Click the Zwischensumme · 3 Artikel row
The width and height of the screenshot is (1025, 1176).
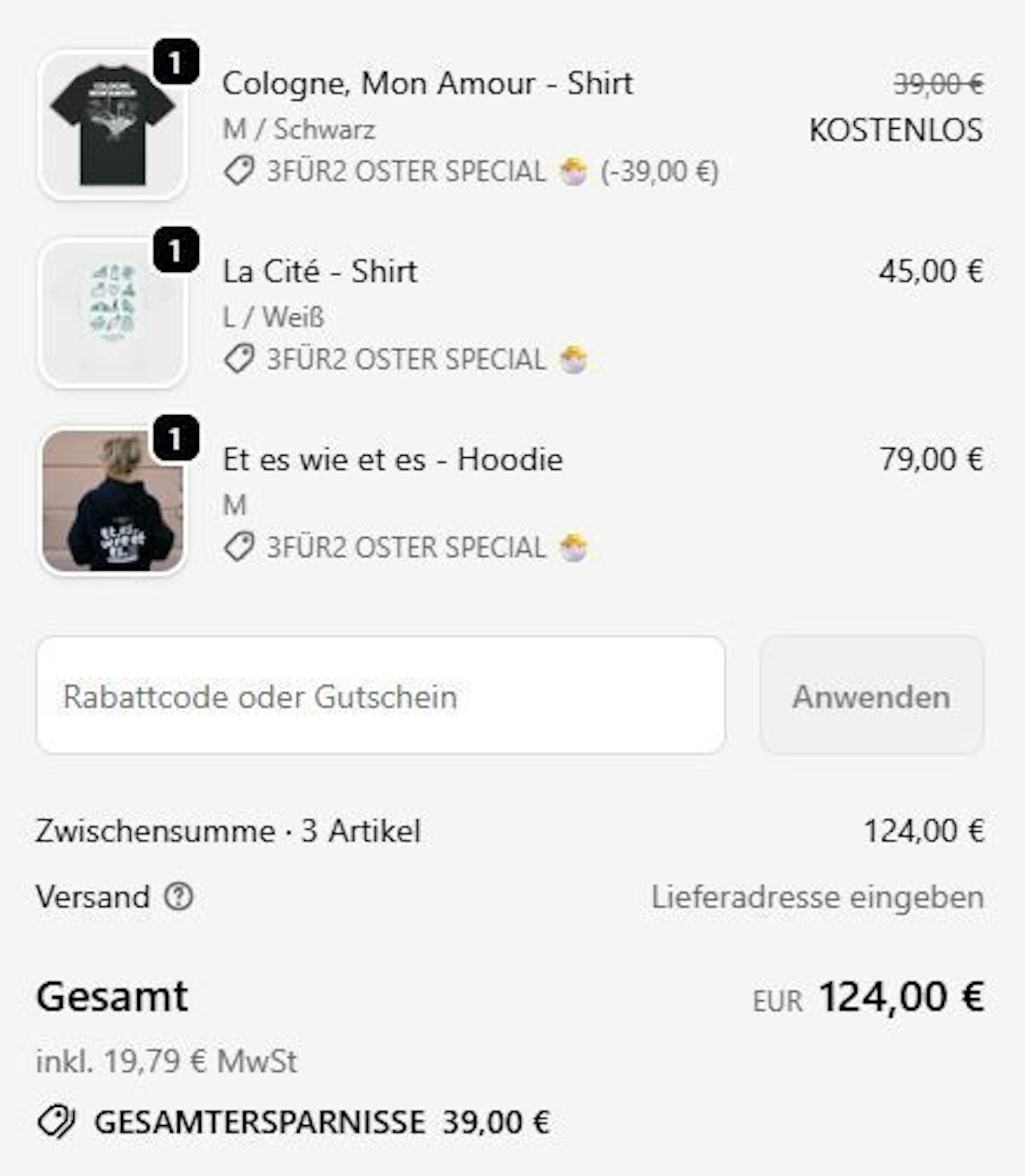[x=229, y=835]
